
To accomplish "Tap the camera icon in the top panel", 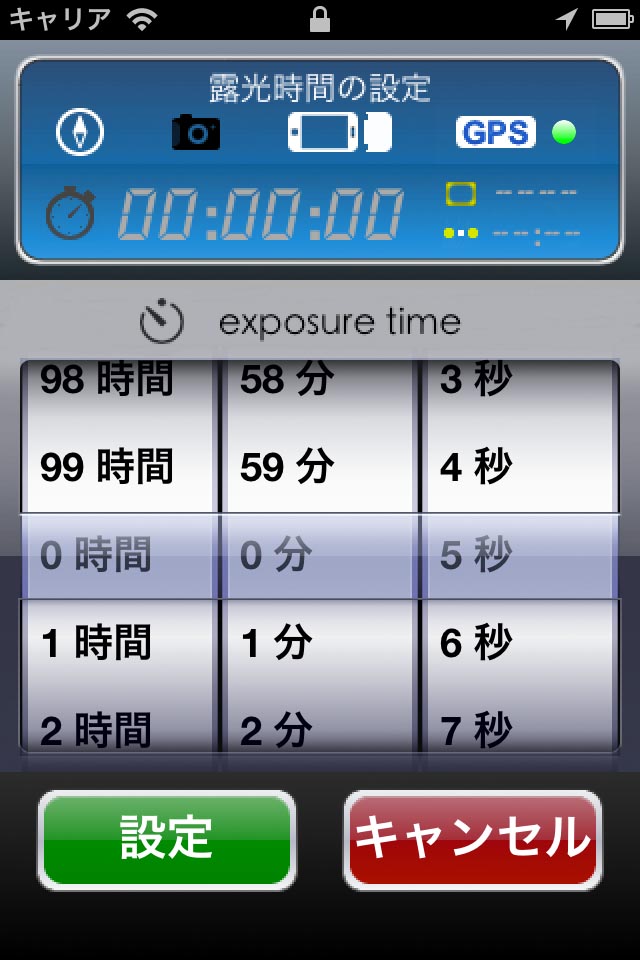I will pyautogui.click(x=196, y=132).
